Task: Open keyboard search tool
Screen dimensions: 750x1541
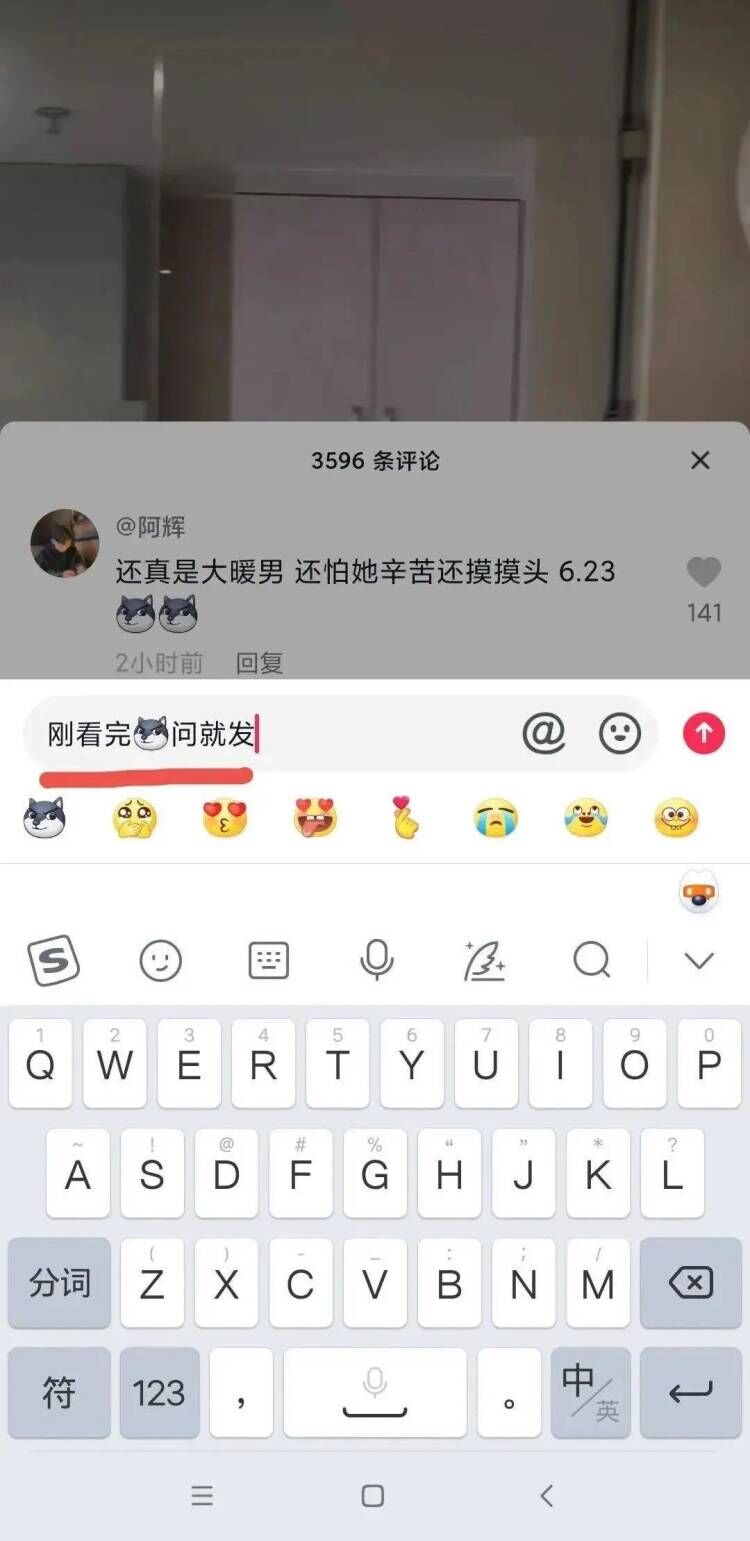Action: 591,961
